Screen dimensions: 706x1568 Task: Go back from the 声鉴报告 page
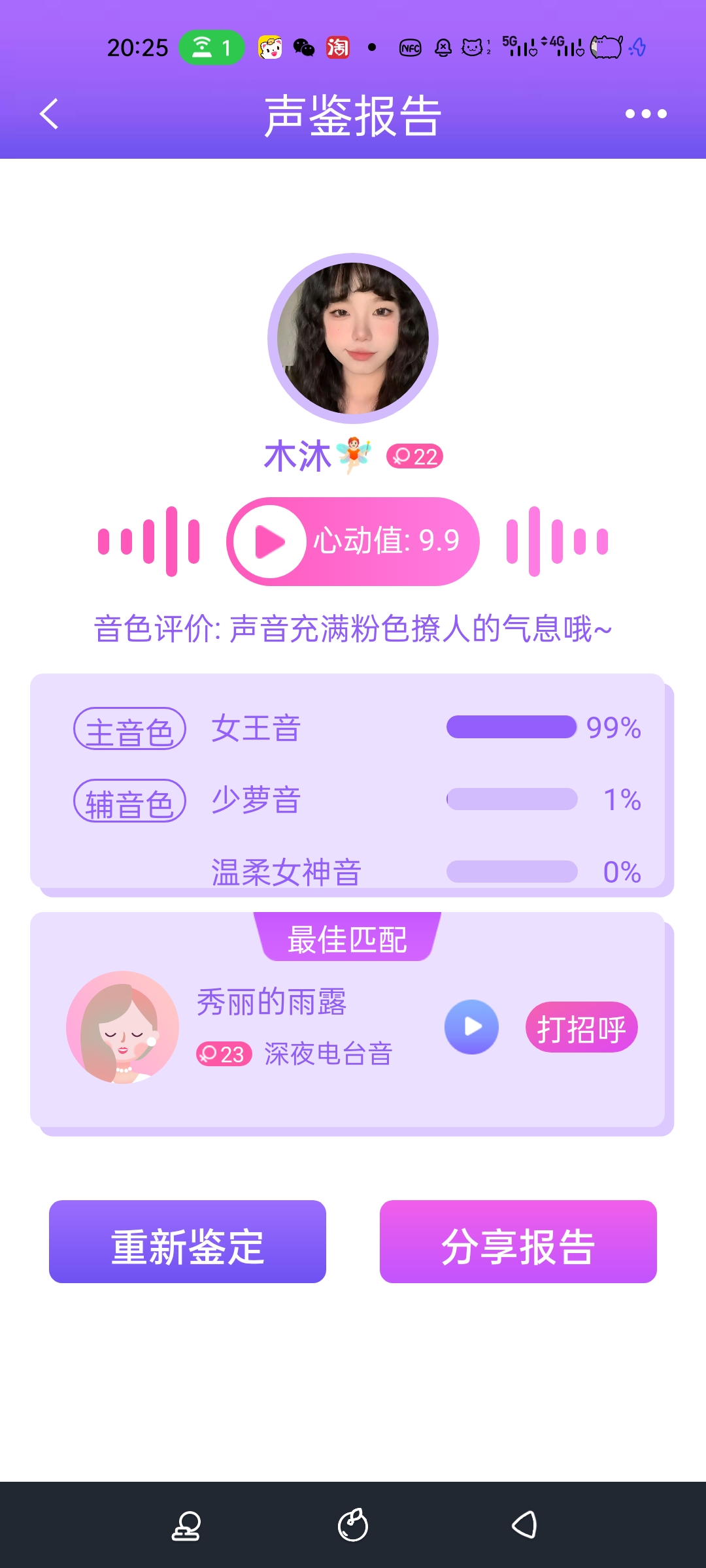pyautogui.click(x=50, y=114)
